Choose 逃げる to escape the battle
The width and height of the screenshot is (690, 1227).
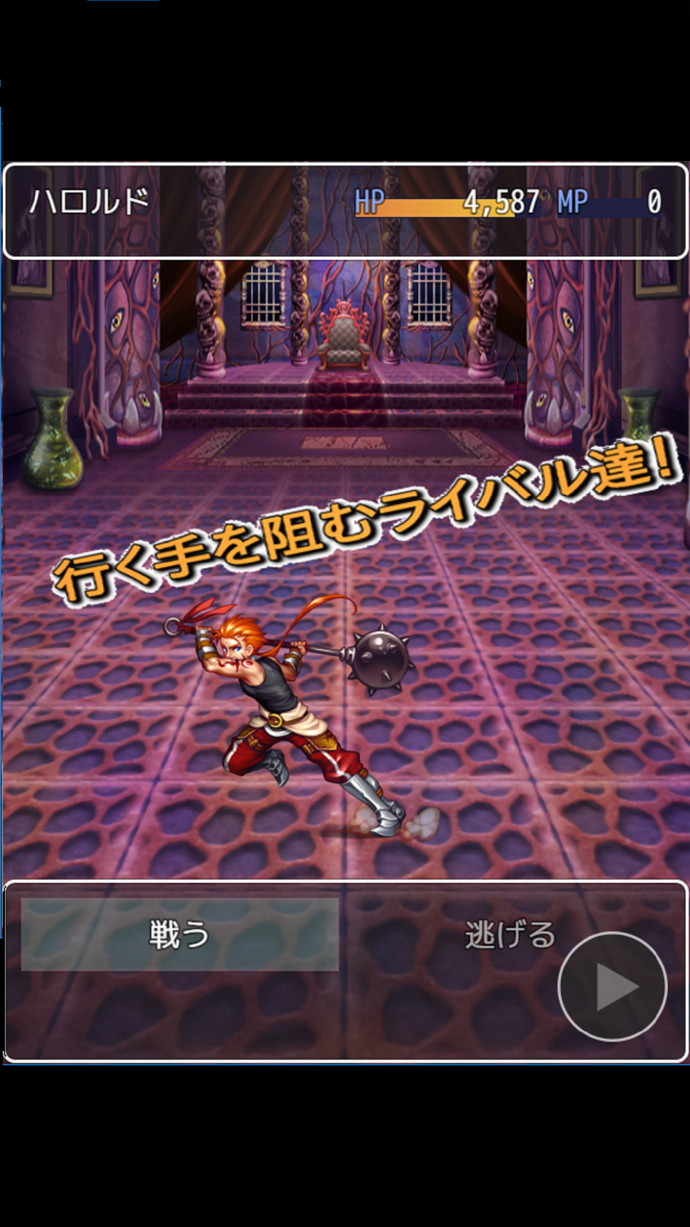tap(510, 935)
